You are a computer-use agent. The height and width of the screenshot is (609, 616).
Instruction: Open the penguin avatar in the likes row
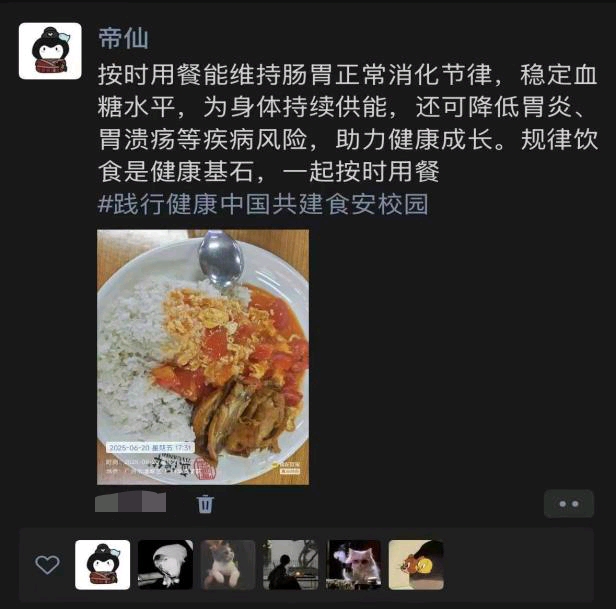tap(103, 565)
